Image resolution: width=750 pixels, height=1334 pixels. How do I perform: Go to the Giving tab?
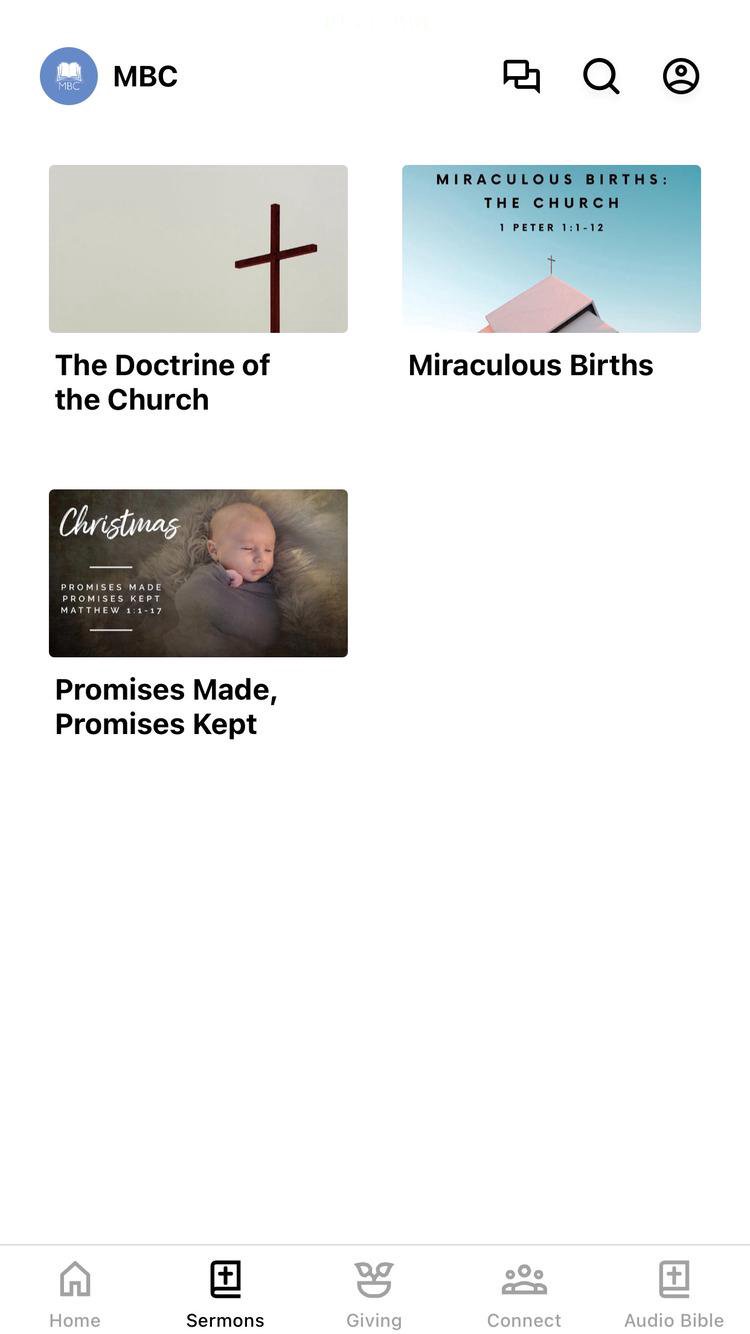click(374, 1292)
